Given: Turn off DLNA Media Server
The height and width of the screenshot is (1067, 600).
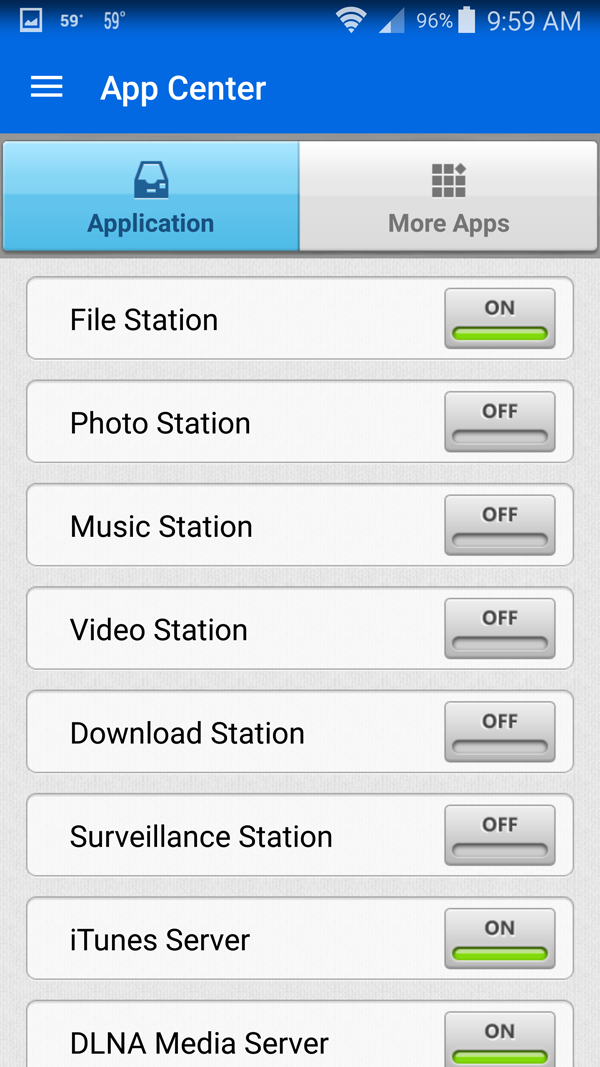Looking at the screenshot, I should click(x=499, y=1040).
